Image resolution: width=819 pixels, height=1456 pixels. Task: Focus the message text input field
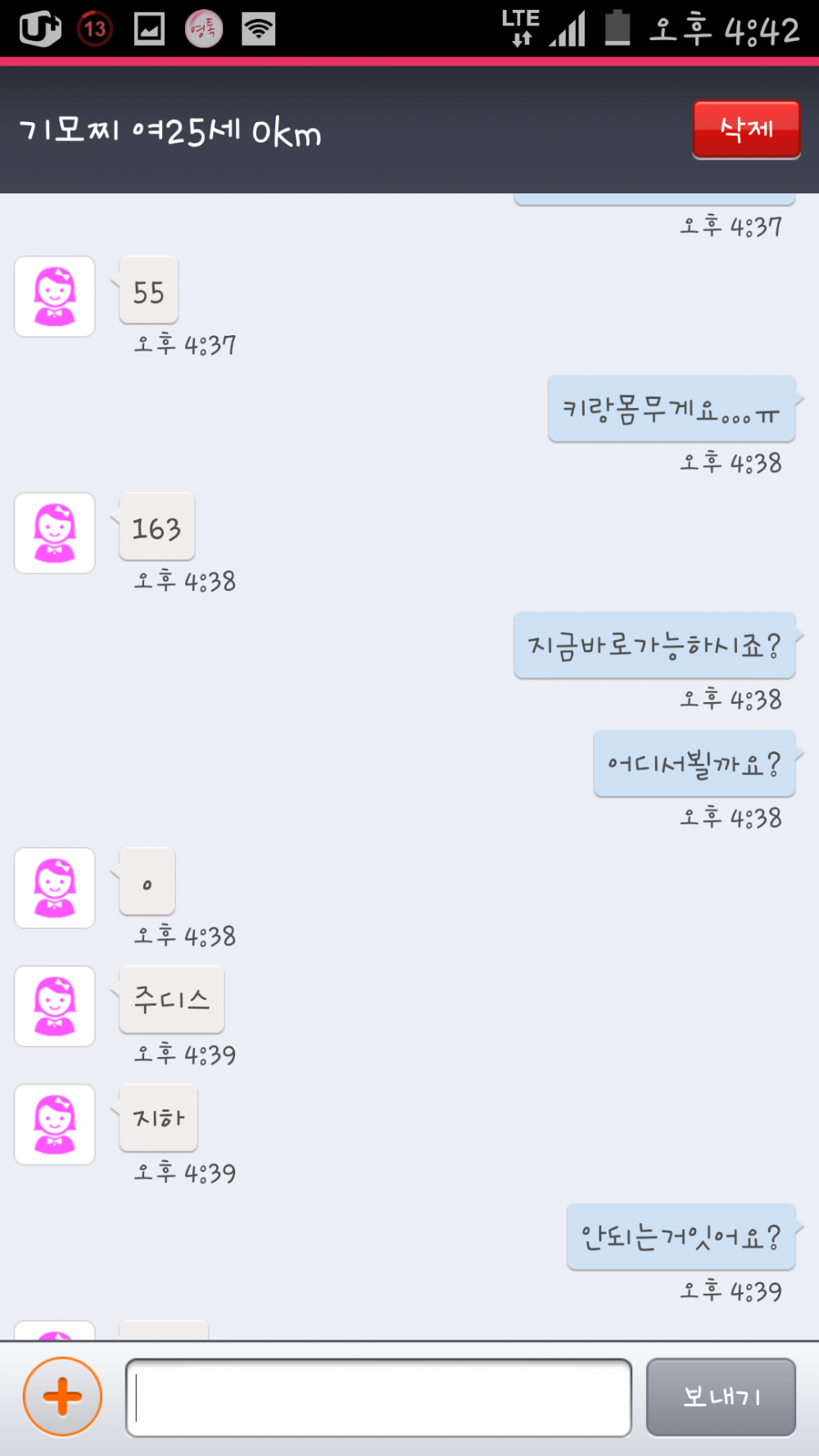pyautogui.click(x=378, y=1397)
